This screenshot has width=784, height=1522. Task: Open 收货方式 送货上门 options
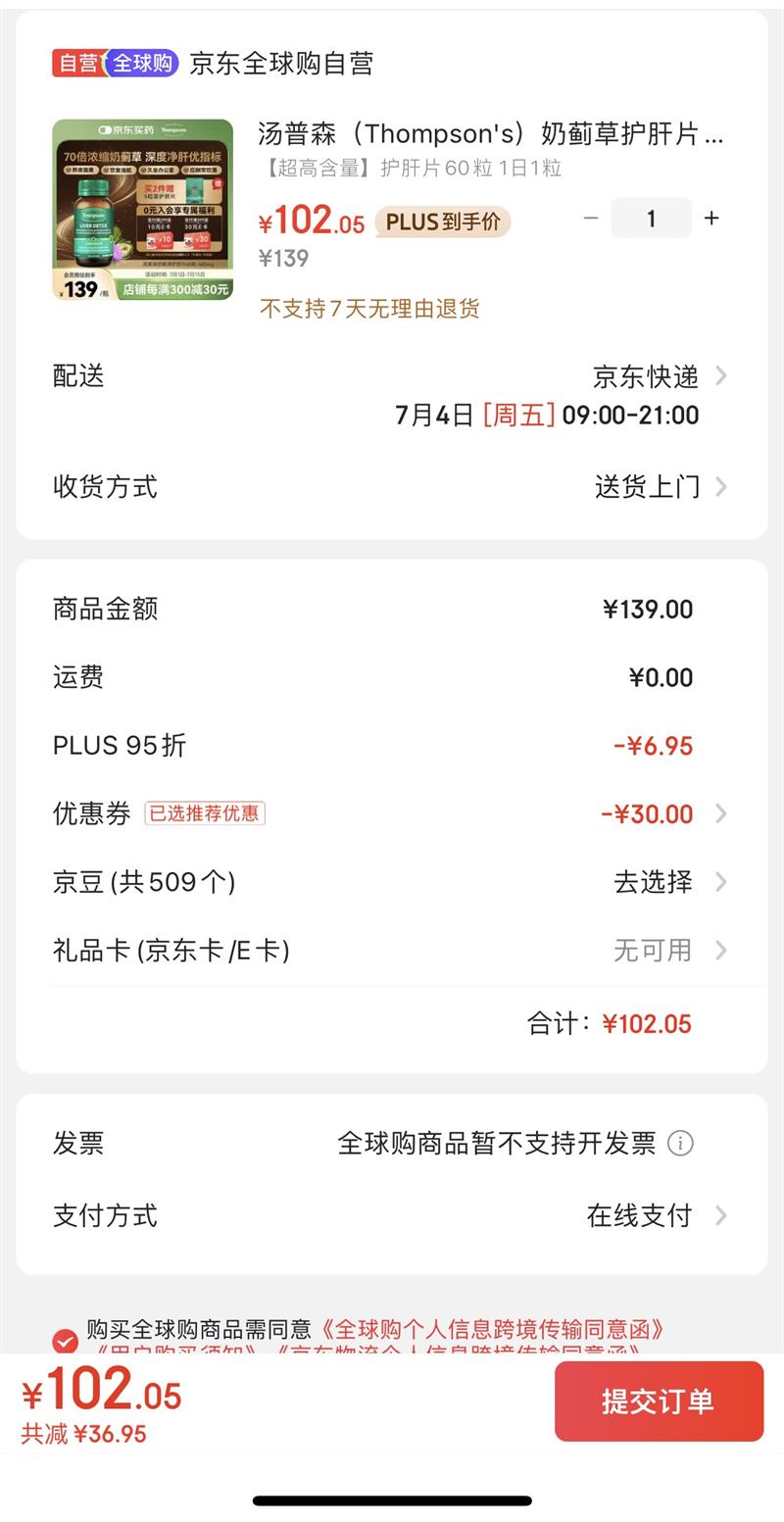(x=659, y=486)
